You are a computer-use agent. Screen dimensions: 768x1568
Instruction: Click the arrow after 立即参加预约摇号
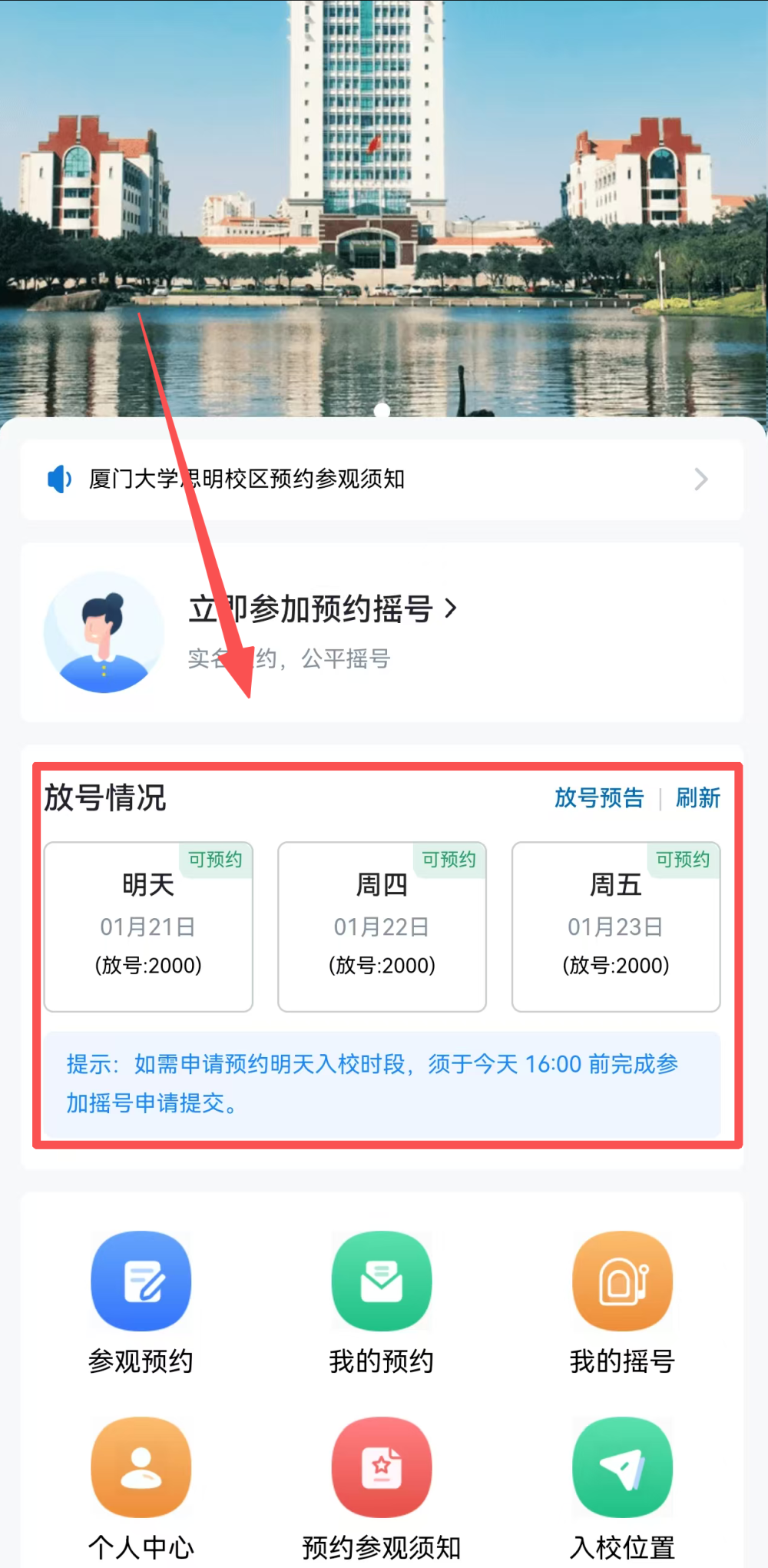coord(452,608)
